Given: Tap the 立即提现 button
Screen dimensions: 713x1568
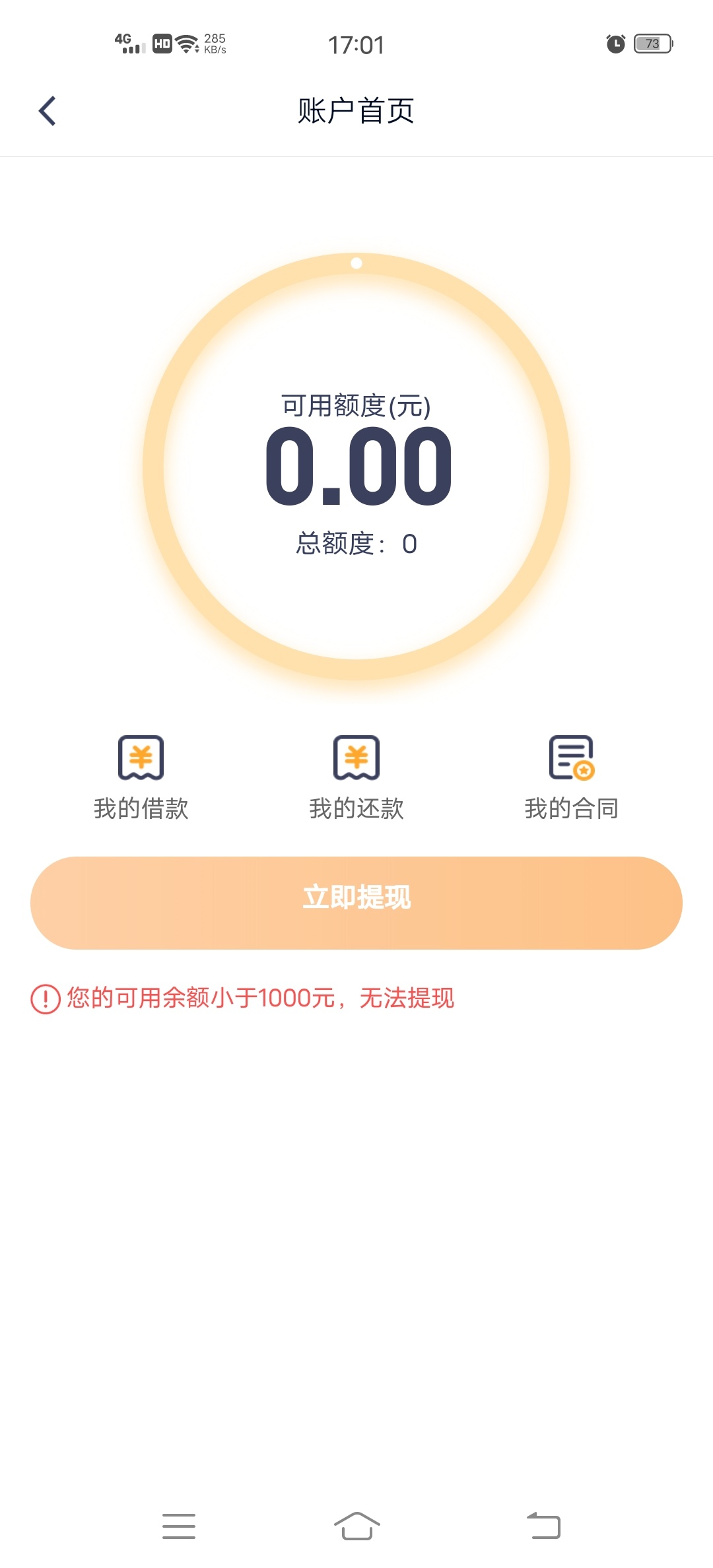Looking at the screenshot, I should coord(356,902).
